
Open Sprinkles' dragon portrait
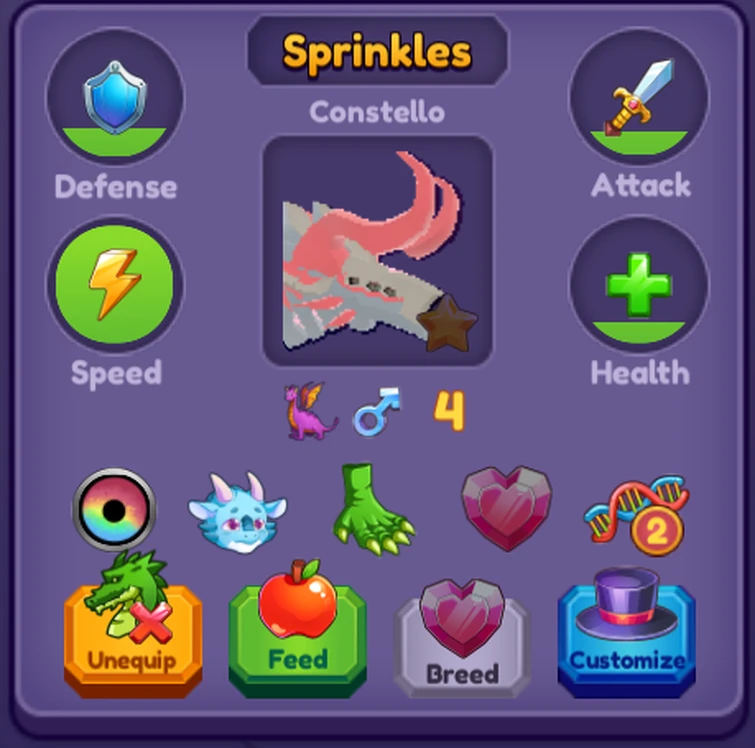(x=377, y=251)
